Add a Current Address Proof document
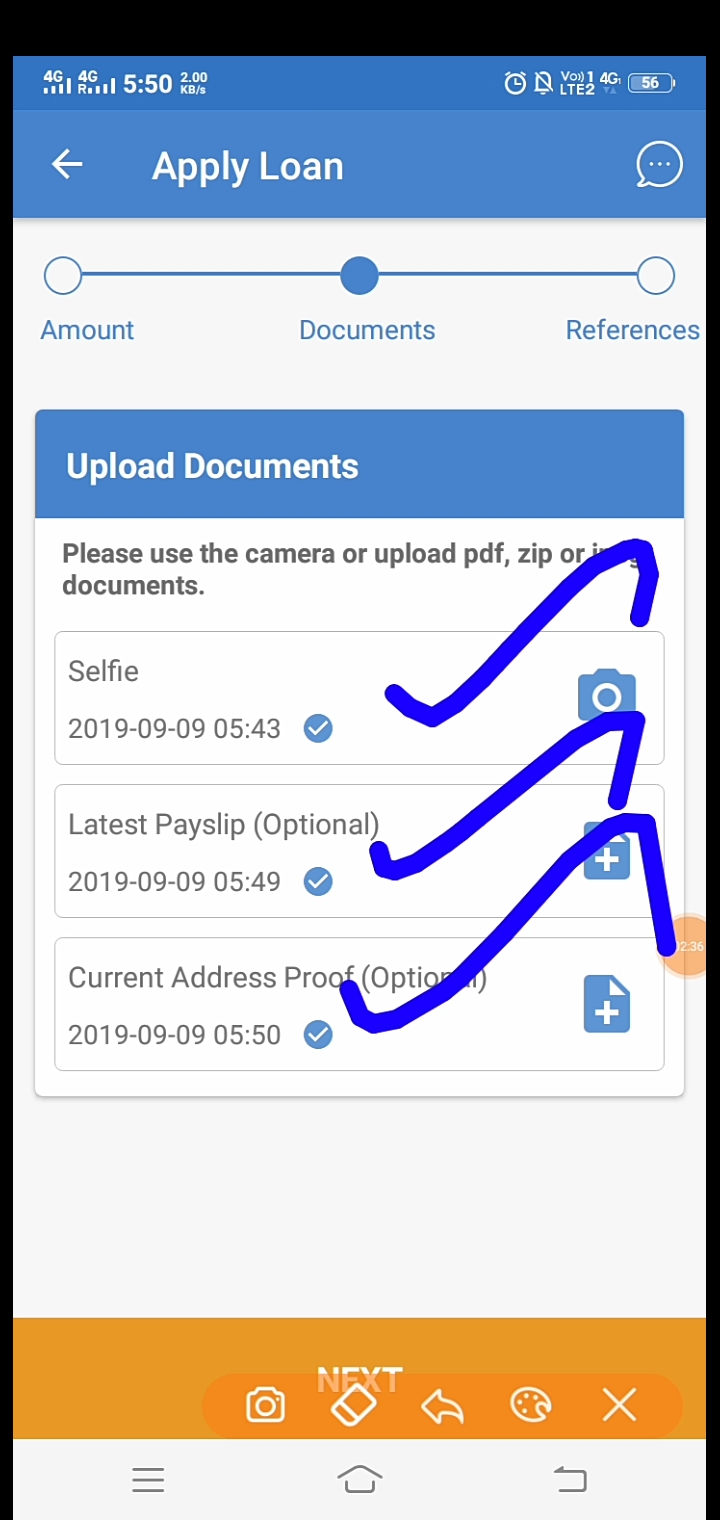The width and height of the screenshot is (720, 1520). tap(606, 1004)
